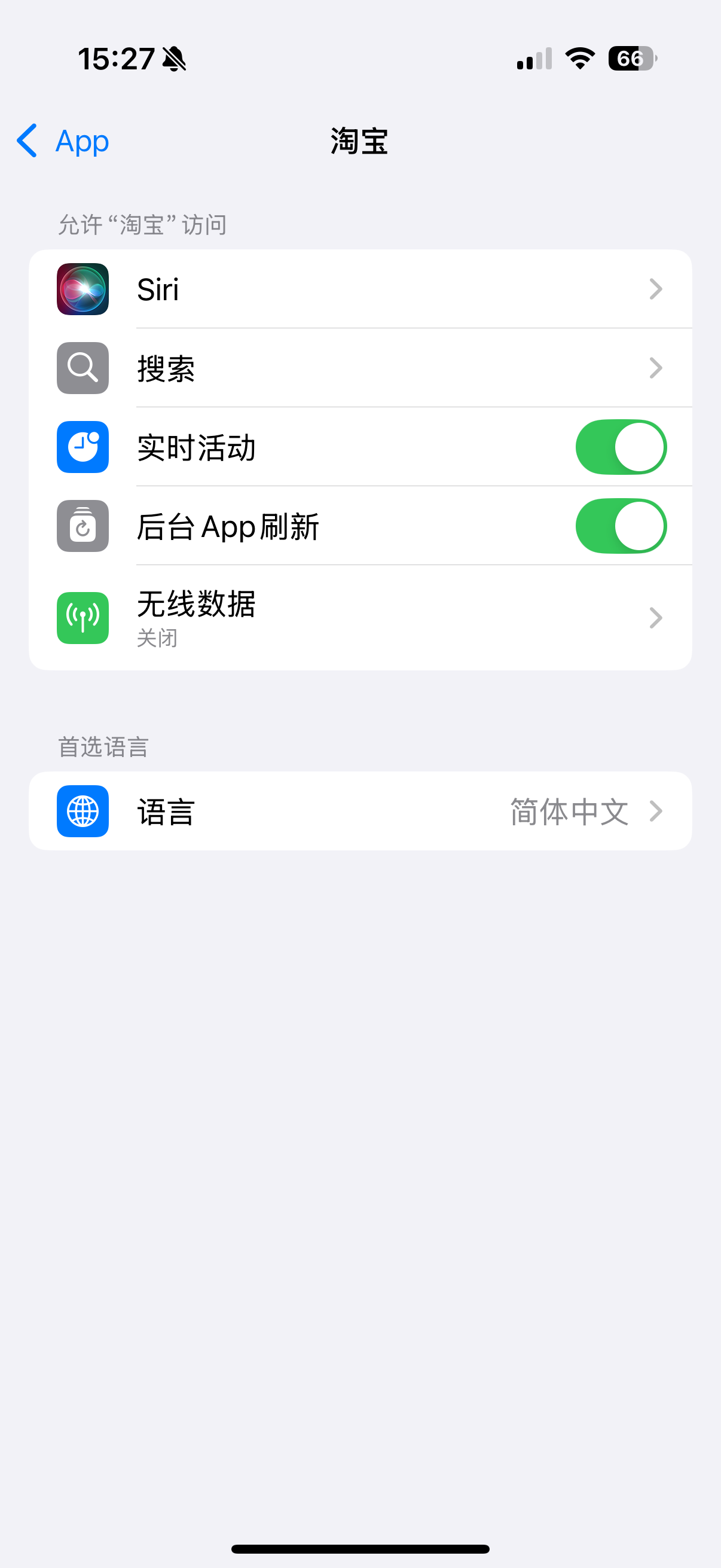The width and height of the screenshot is (721, 1568).
Task: Open Siri settings for 淘宝
Action: click(360, 289)
